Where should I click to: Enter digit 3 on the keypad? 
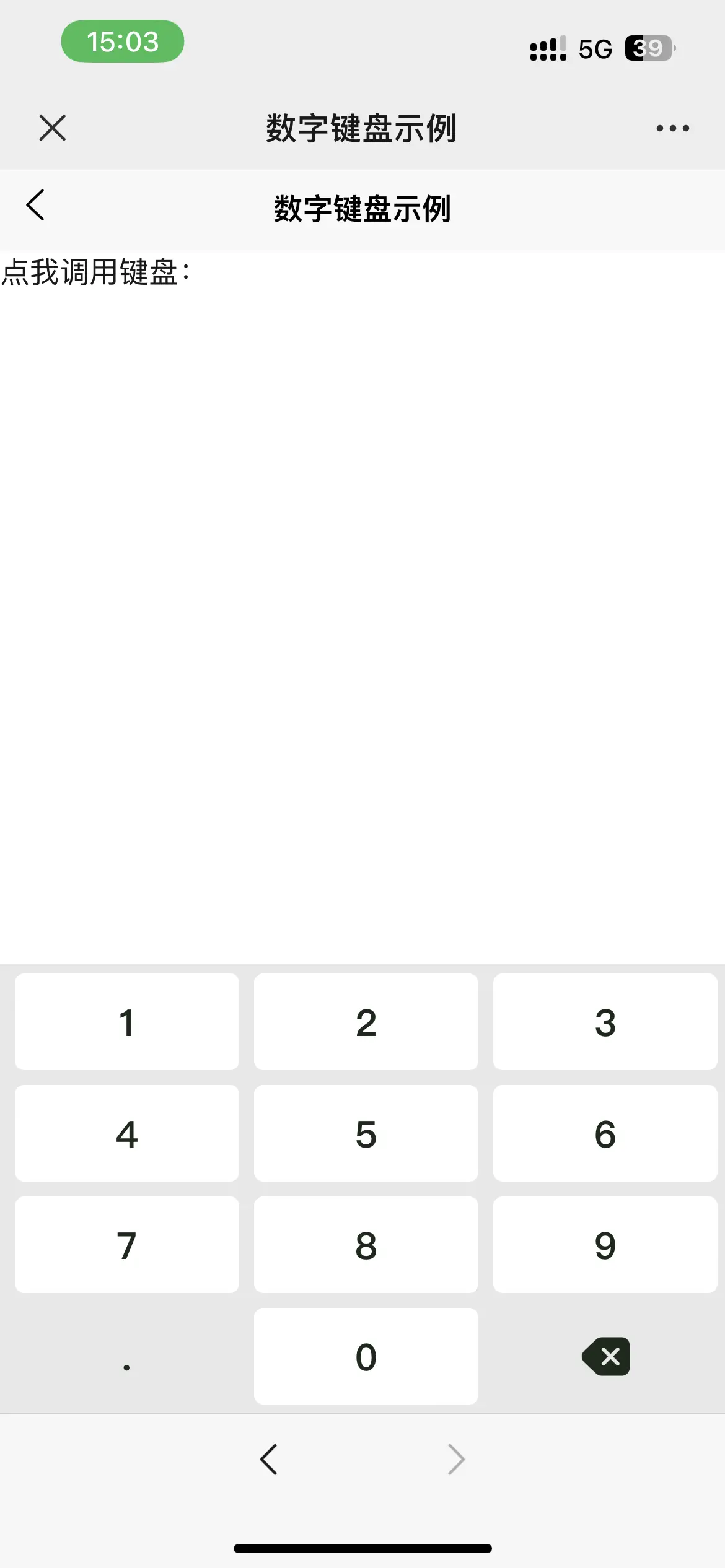tap(605, 1022)
